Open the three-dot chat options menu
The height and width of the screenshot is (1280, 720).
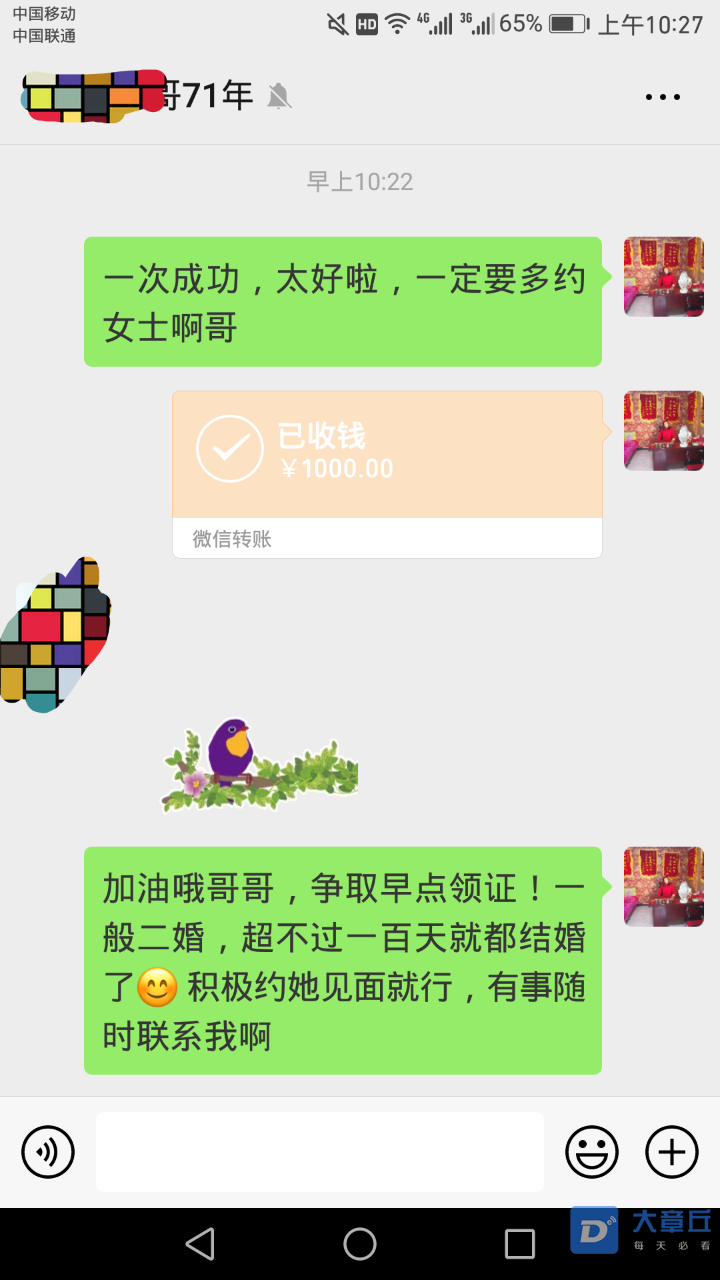click(x=662, y=97)
